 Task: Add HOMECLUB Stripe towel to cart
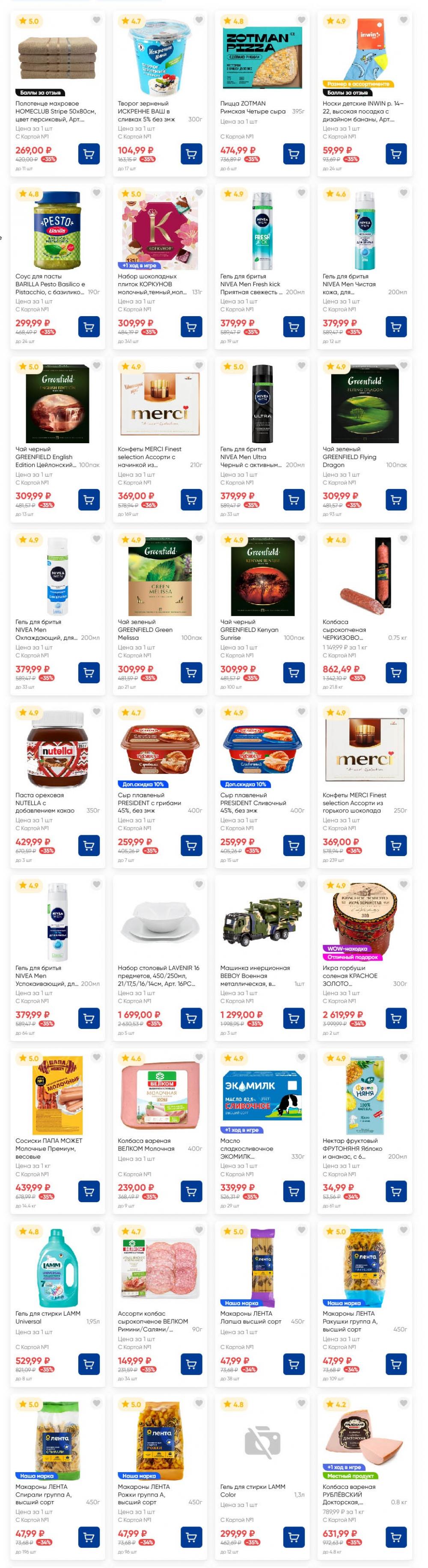click(x=89, y=154)
